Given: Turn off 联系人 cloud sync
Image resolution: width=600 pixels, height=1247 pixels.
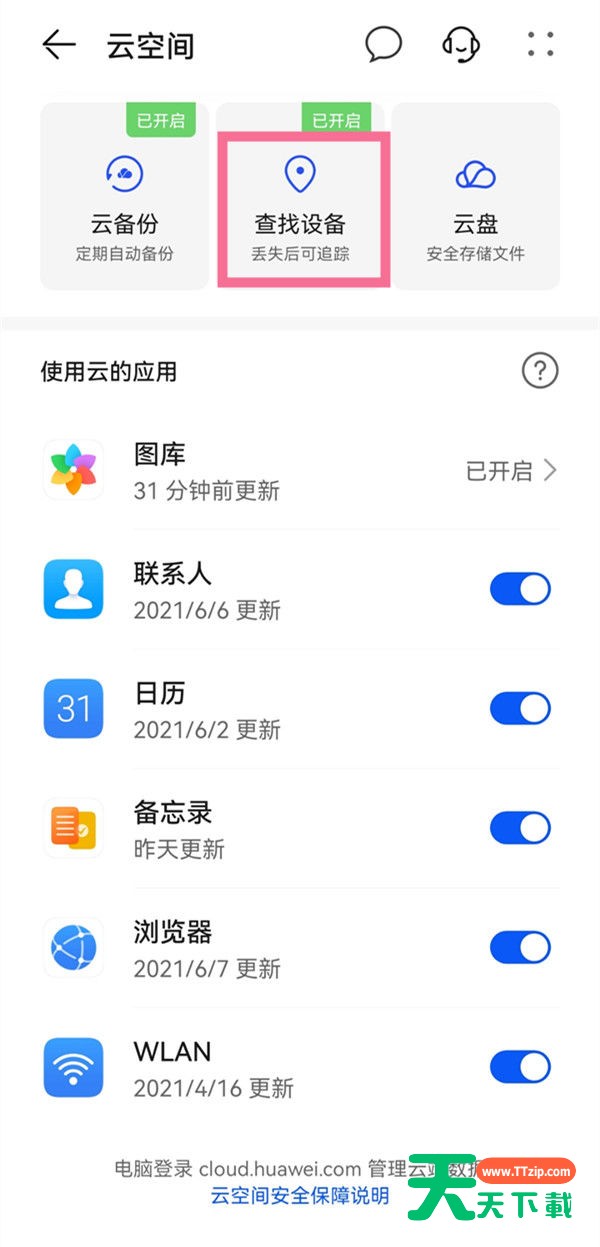Looking at the screenshot, I should coord(520,590).
